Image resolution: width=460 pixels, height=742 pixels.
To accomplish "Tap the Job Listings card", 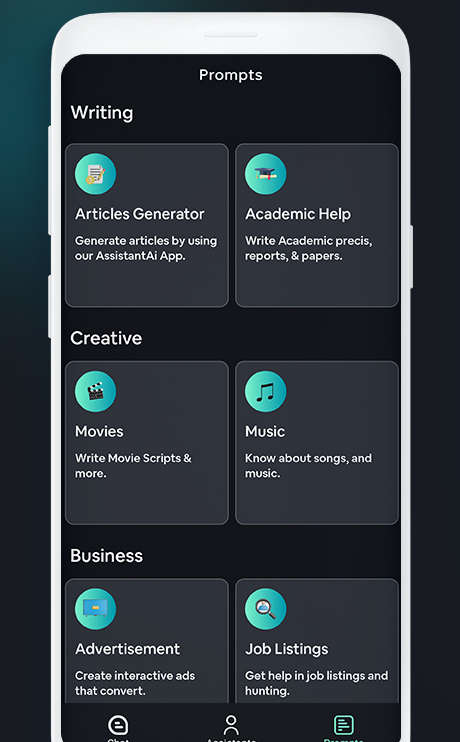I will pyautogui.click(x=317, y=641).
